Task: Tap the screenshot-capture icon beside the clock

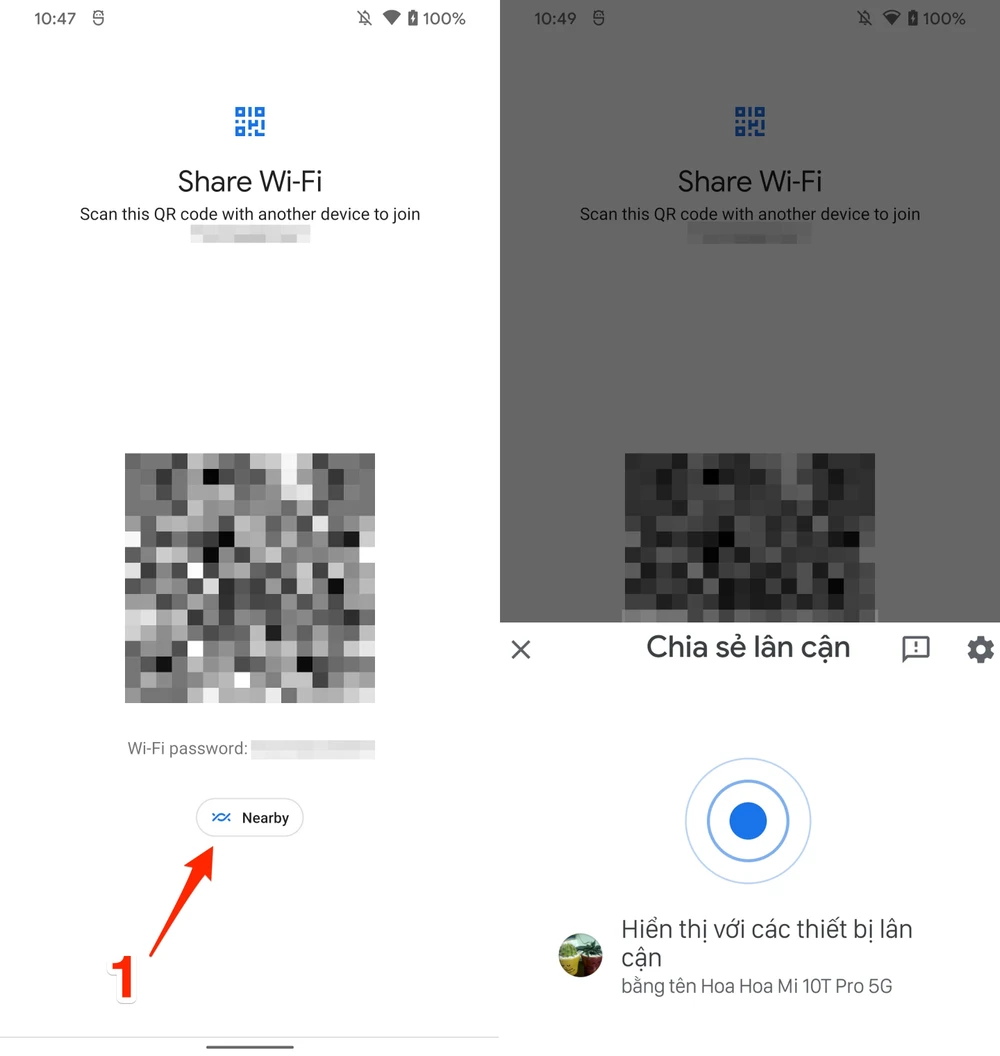Action: [x=97, y=17]
